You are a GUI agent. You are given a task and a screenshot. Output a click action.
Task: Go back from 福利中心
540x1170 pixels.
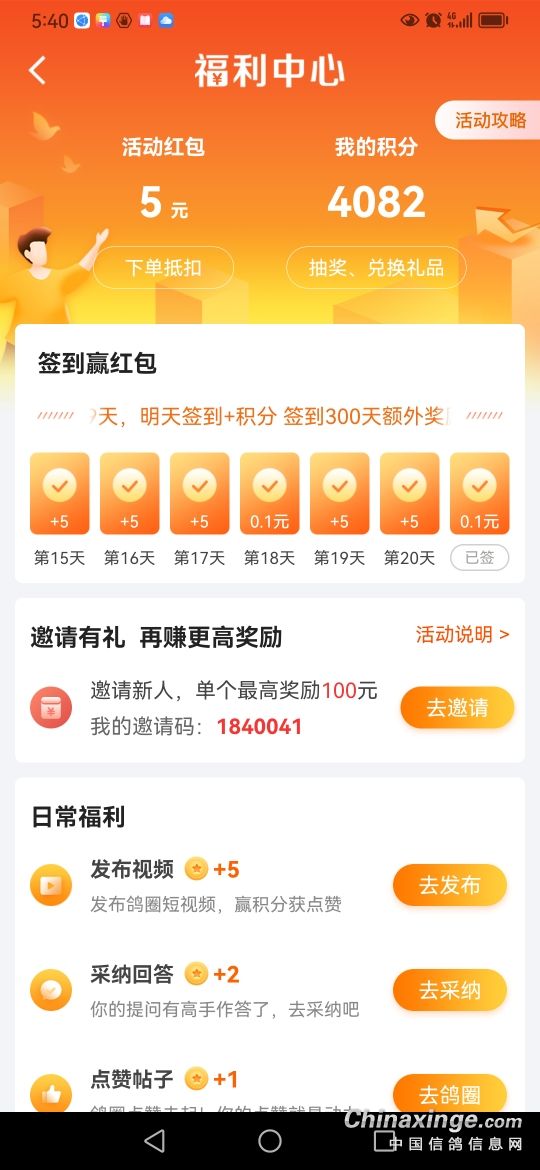pyautogui.click(x=37, y=71)
